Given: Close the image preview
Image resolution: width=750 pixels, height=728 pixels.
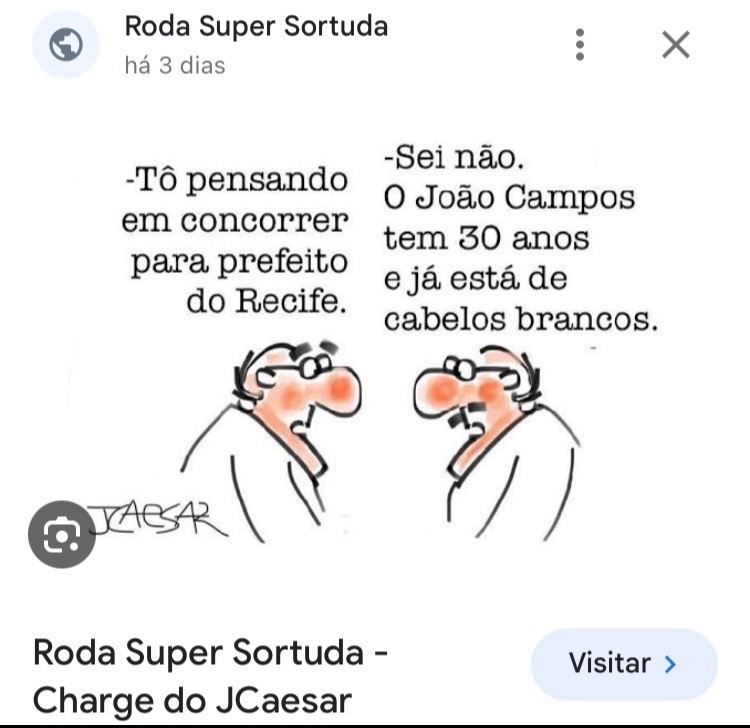Looking at the screenshot, I should click(676, 44).
